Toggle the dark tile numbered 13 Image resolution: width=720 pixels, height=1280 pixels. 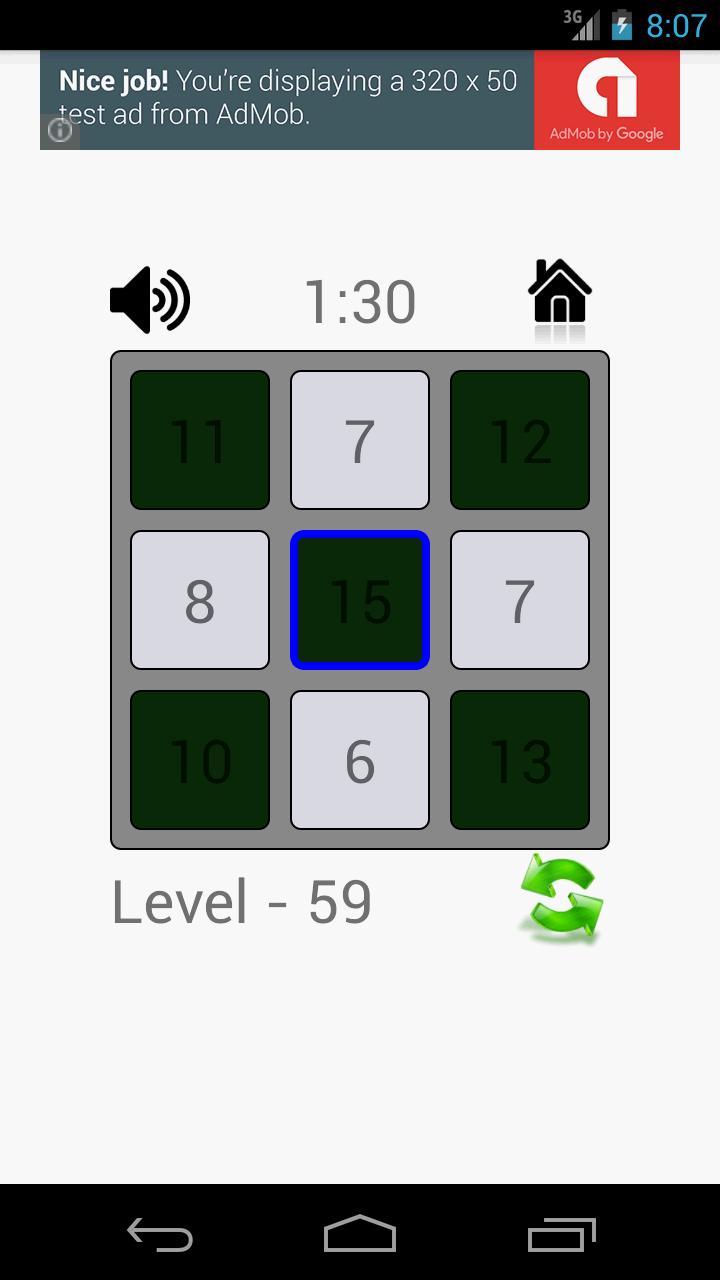pyautogui.click(x=519, y=759)
